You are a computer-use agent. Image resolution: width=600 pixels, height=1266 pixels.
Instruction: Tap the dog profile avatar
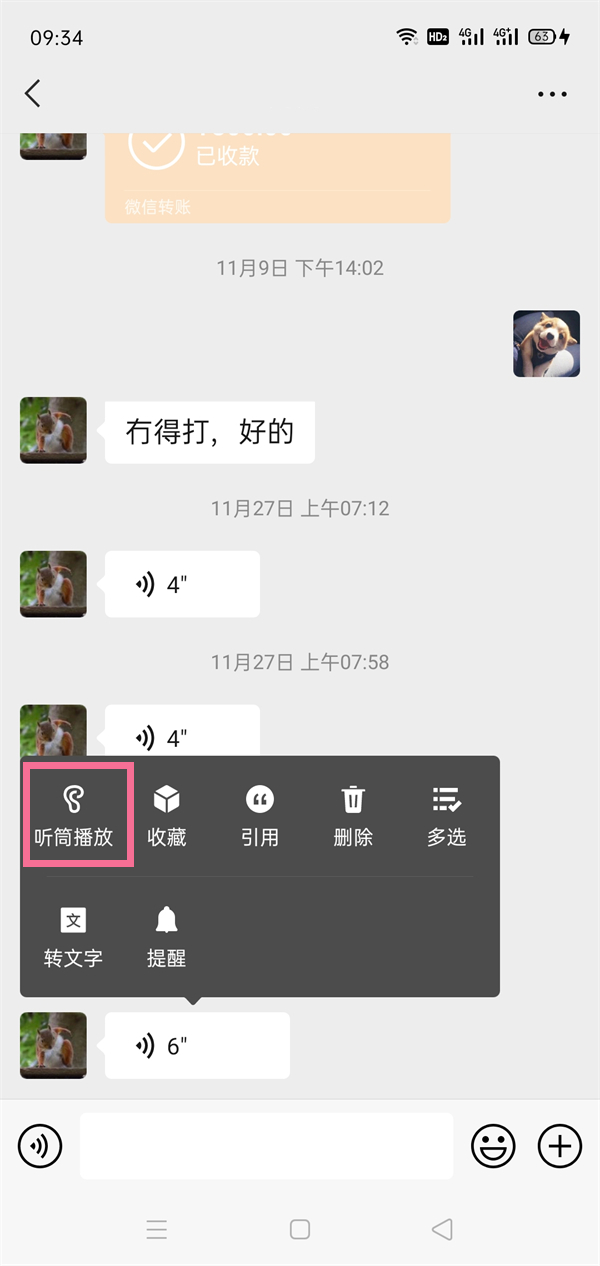pos(547,343)
